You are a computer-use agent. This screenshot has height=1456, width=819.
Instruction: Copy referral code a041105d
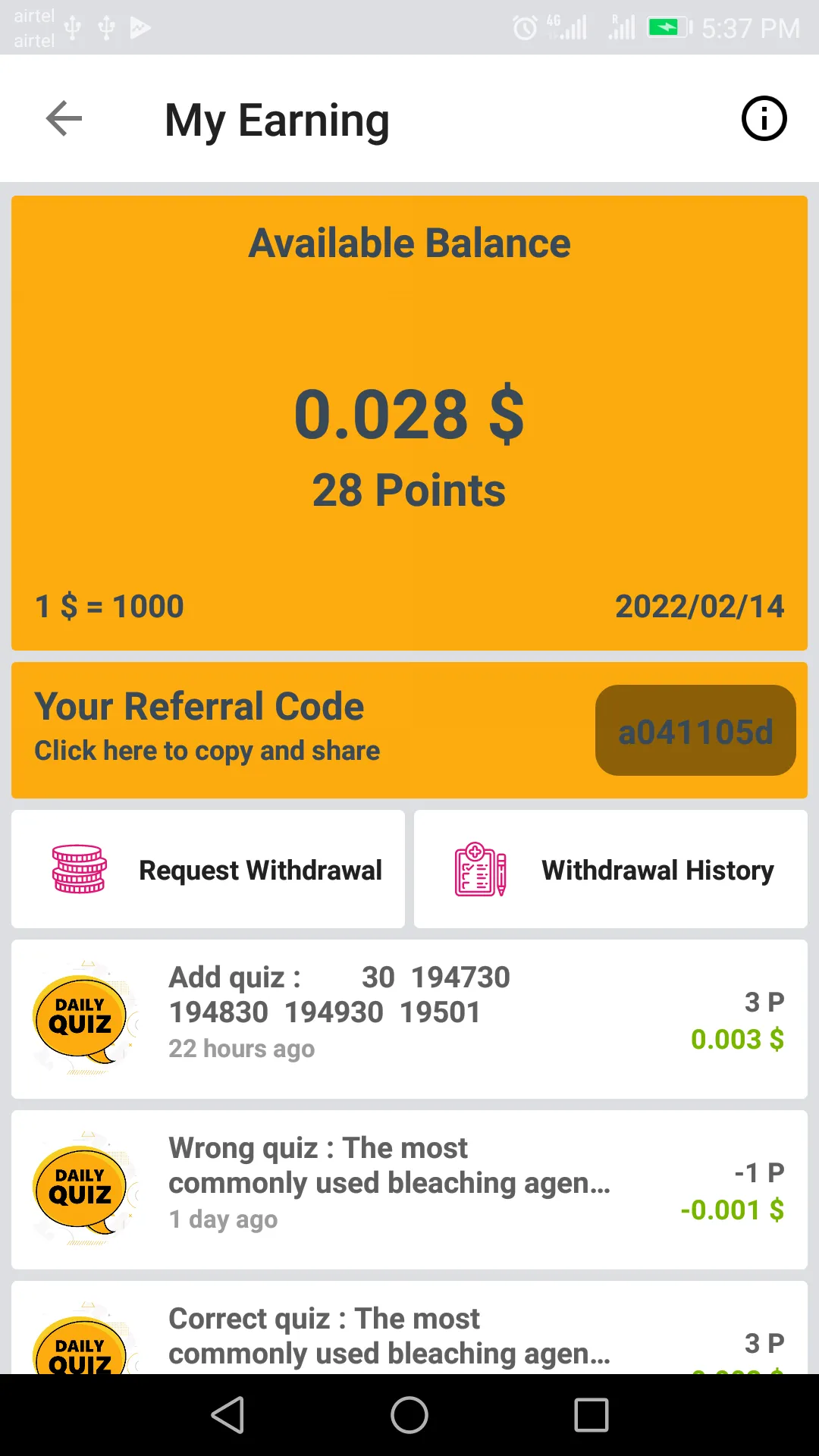point(695,730)
